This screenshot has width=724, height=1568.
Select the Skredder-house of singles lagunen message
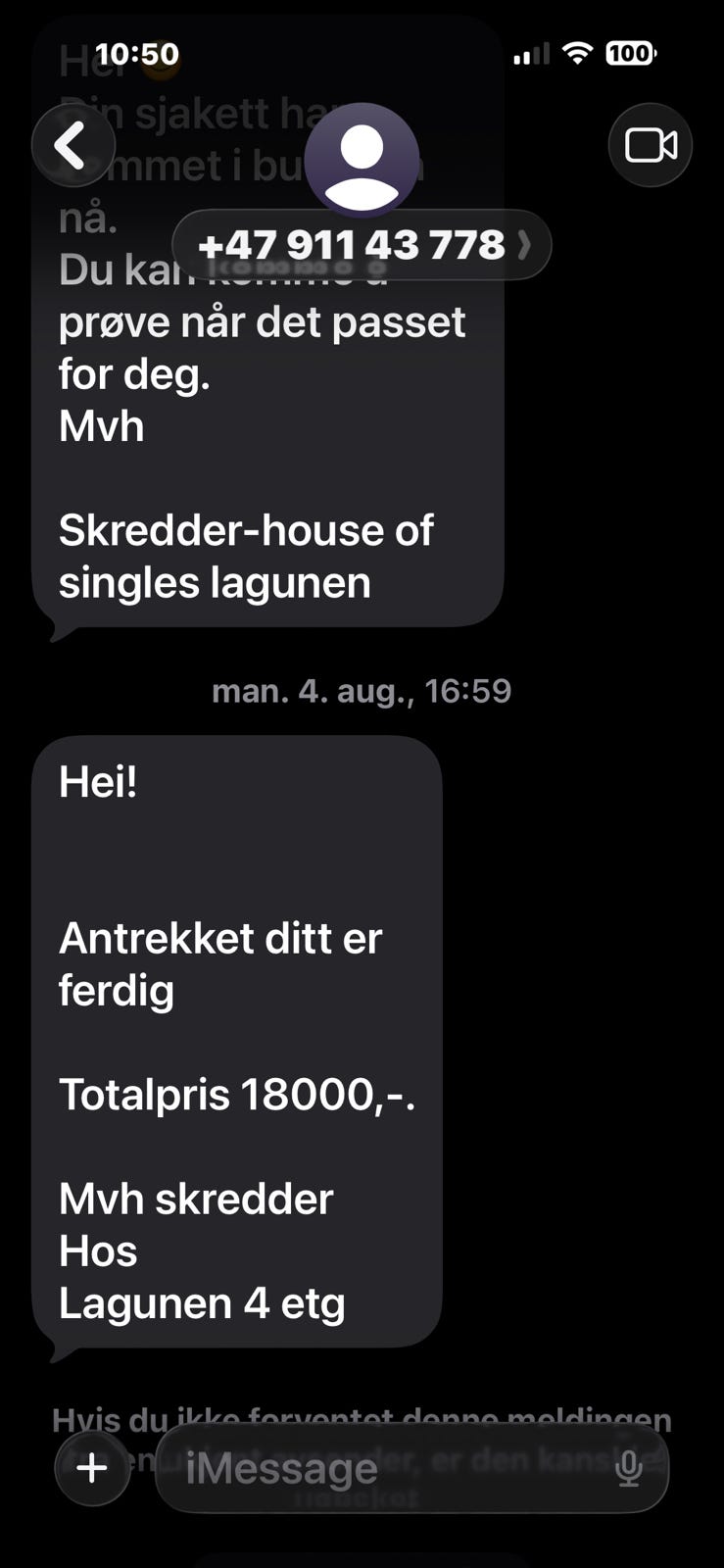pyautogui.click(x=245, y=555)
